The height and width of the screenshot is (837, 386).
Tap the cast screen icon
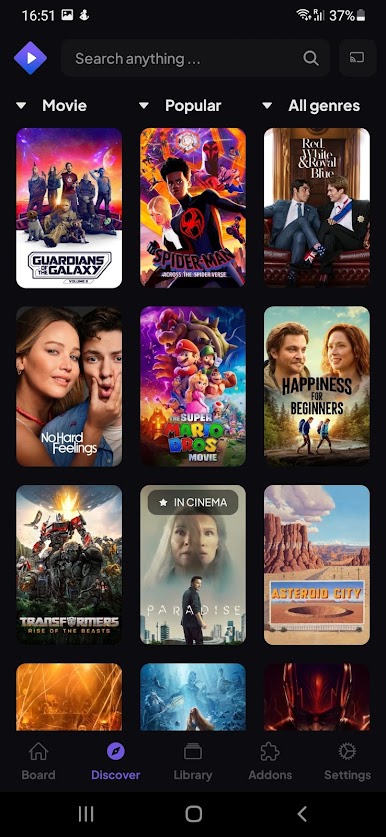click(357, 58)
